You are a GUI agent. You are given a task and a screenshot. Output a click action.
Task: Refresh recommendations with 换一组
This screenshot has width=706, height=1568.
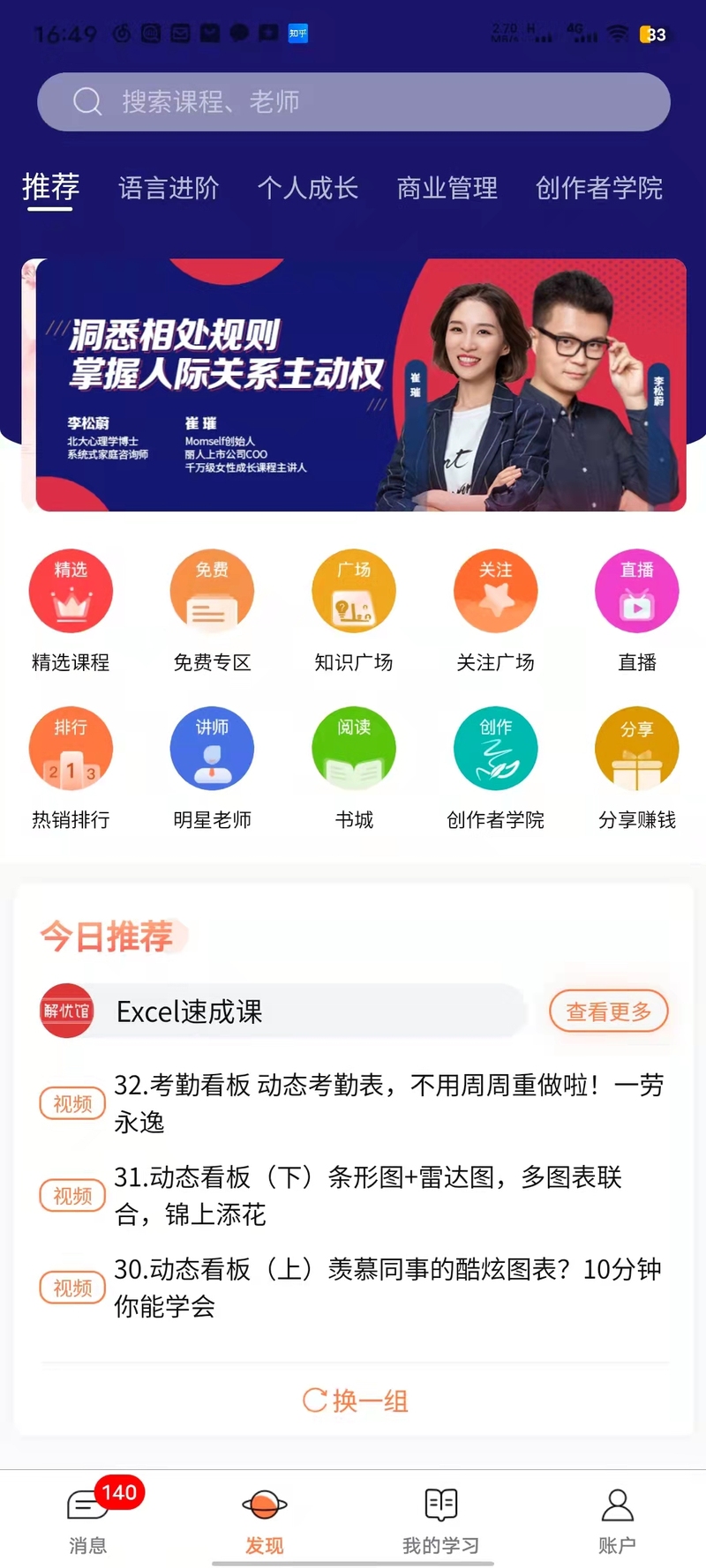[x=355, y=1400]
